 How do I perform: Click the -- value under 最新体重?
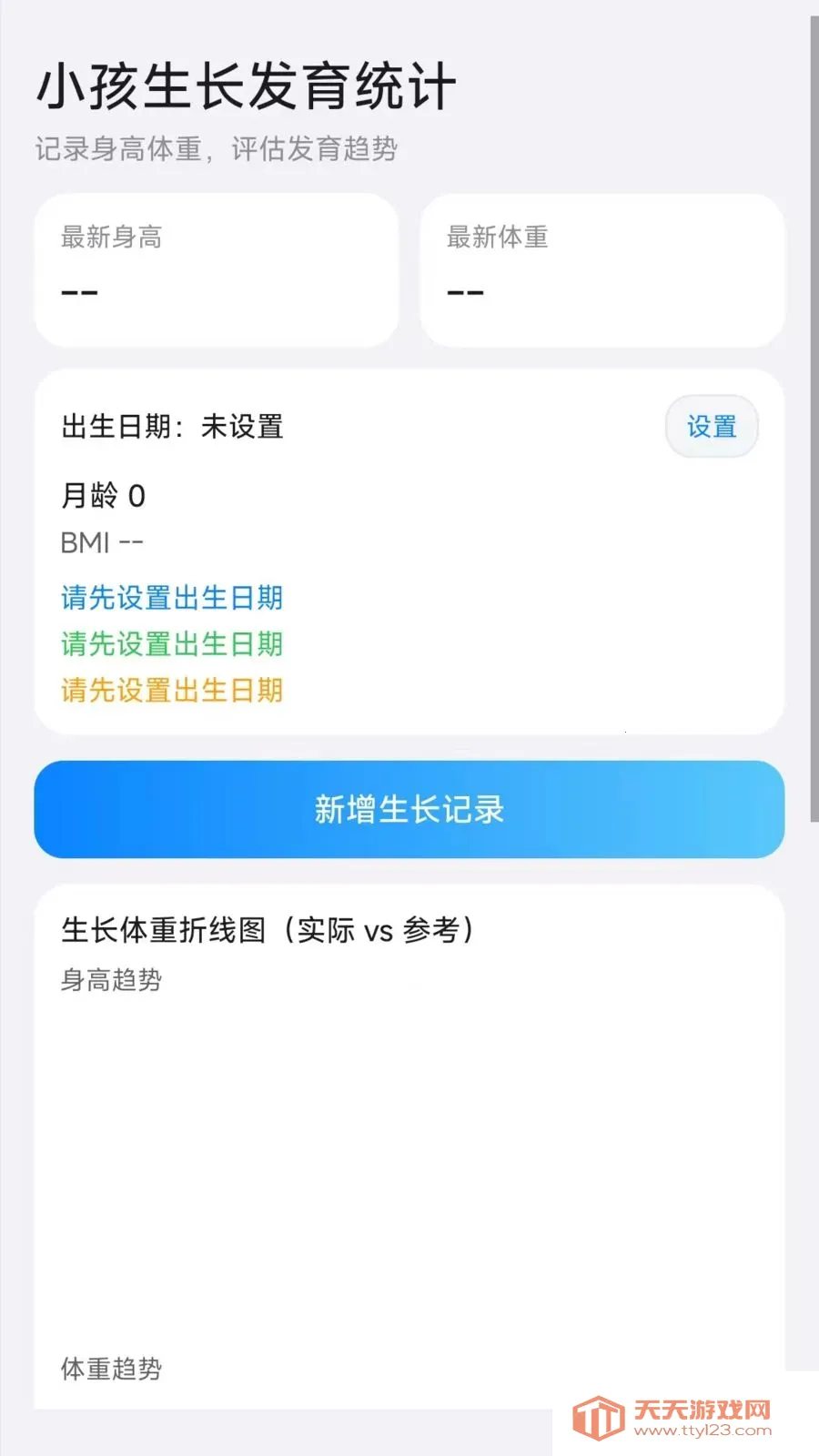(x=464, y=291)
